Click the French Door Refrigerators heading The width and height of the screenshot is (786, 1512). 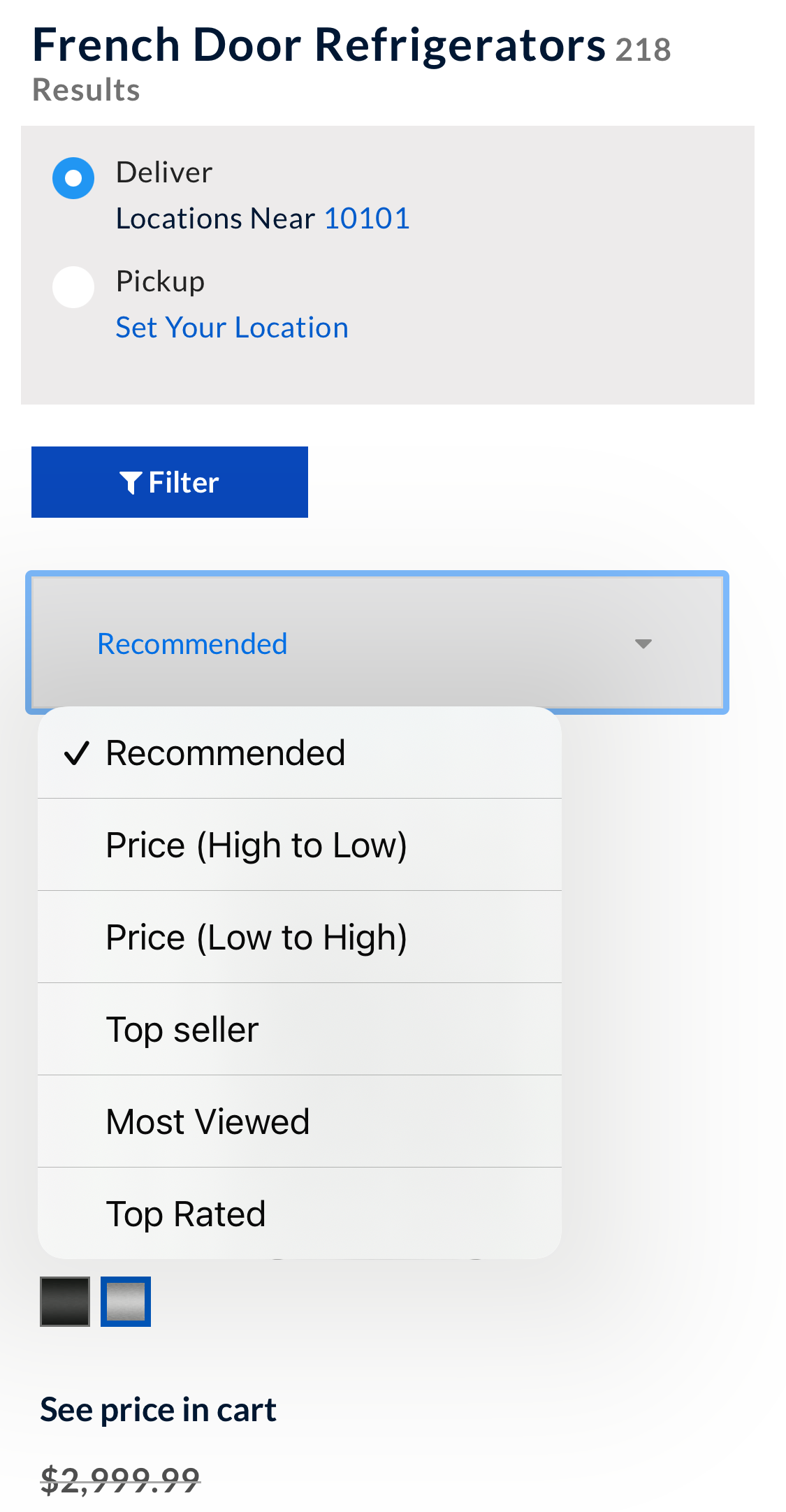click(x=319, y=44)
